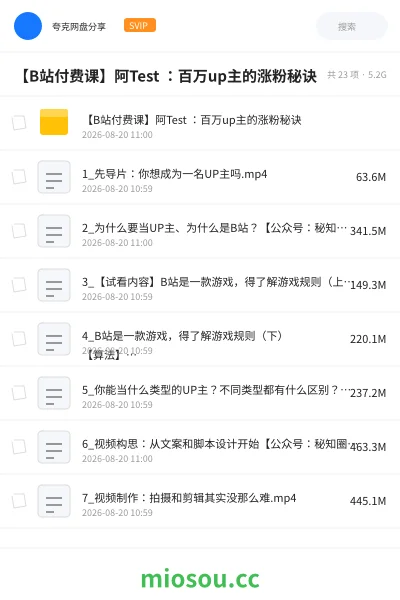Check the box beside file 5_你能当什么类型

coord(19,393)
